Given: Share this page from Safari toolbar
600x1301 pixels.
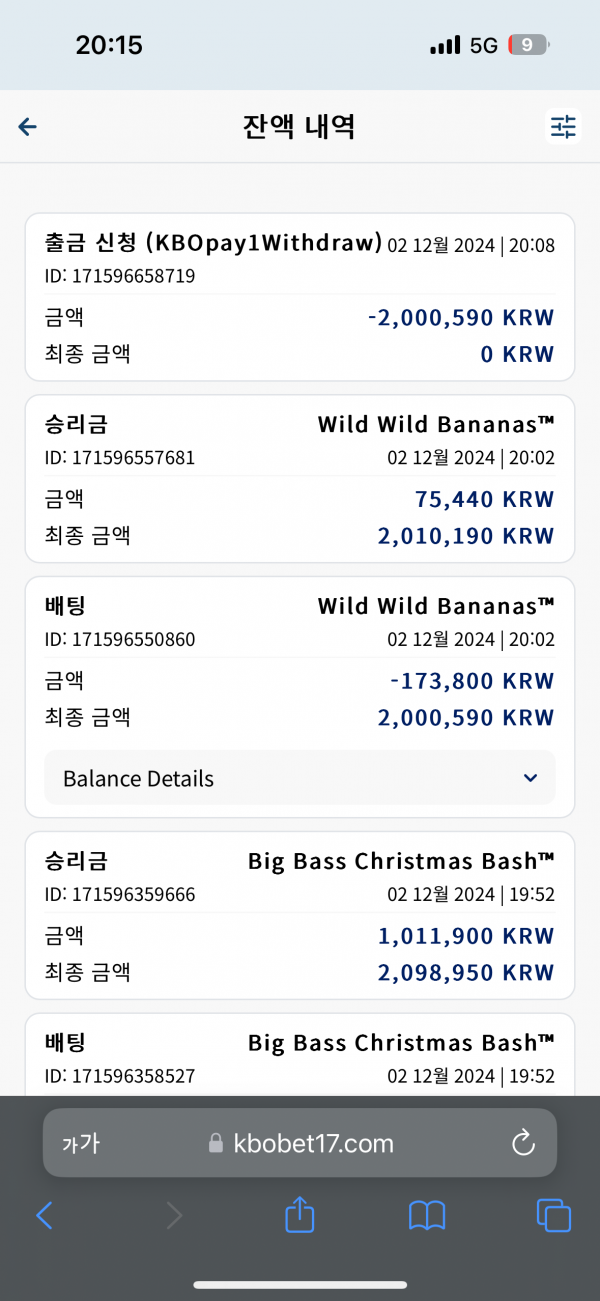Looking at the screenshot, I should [300, 1214].
